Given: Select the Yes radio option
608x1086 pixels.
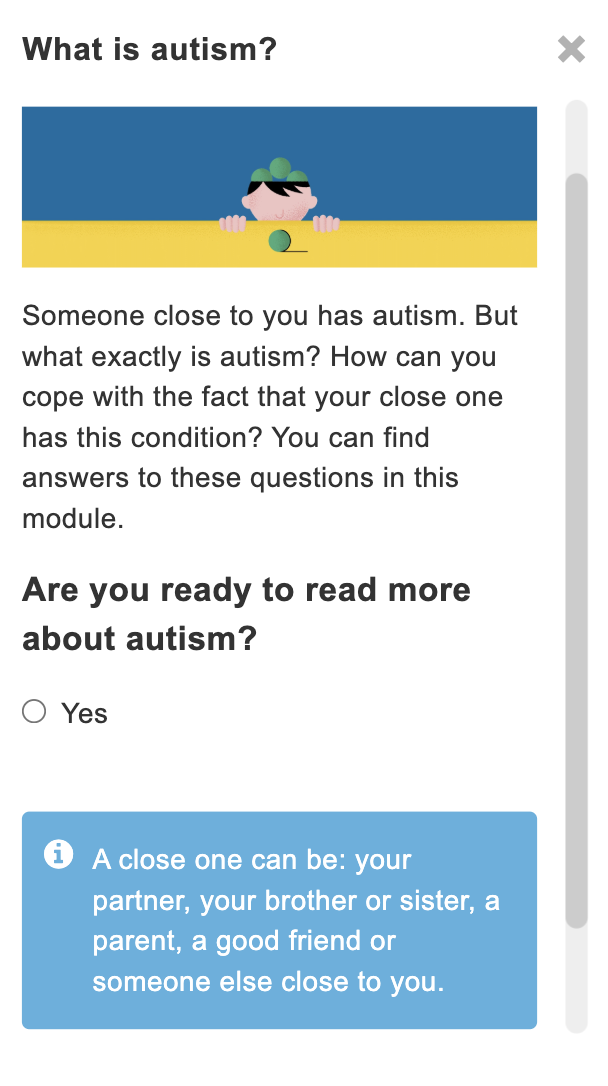Looking at the screenshot, I should [34, 711].
